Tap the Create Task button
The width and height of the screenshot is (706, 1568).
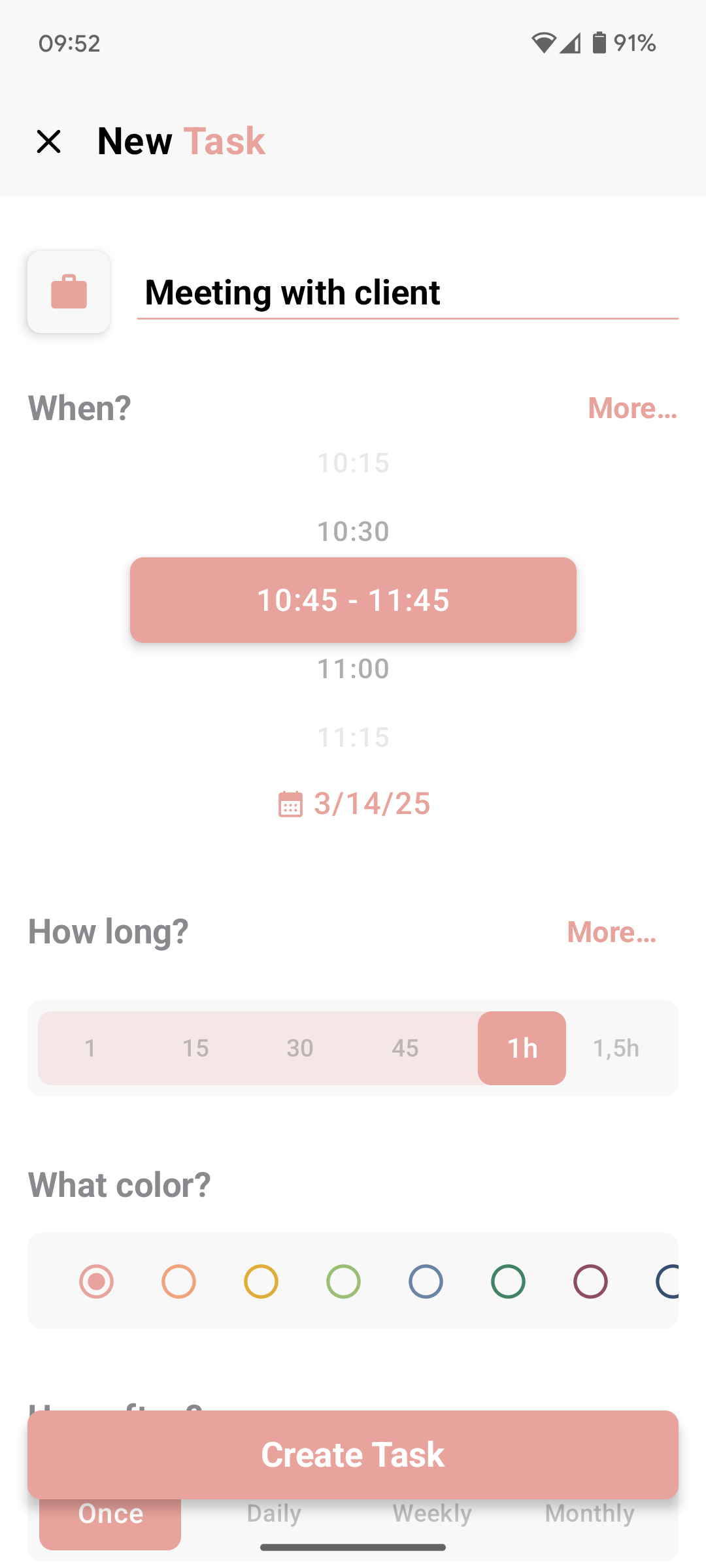(353, 1455)
